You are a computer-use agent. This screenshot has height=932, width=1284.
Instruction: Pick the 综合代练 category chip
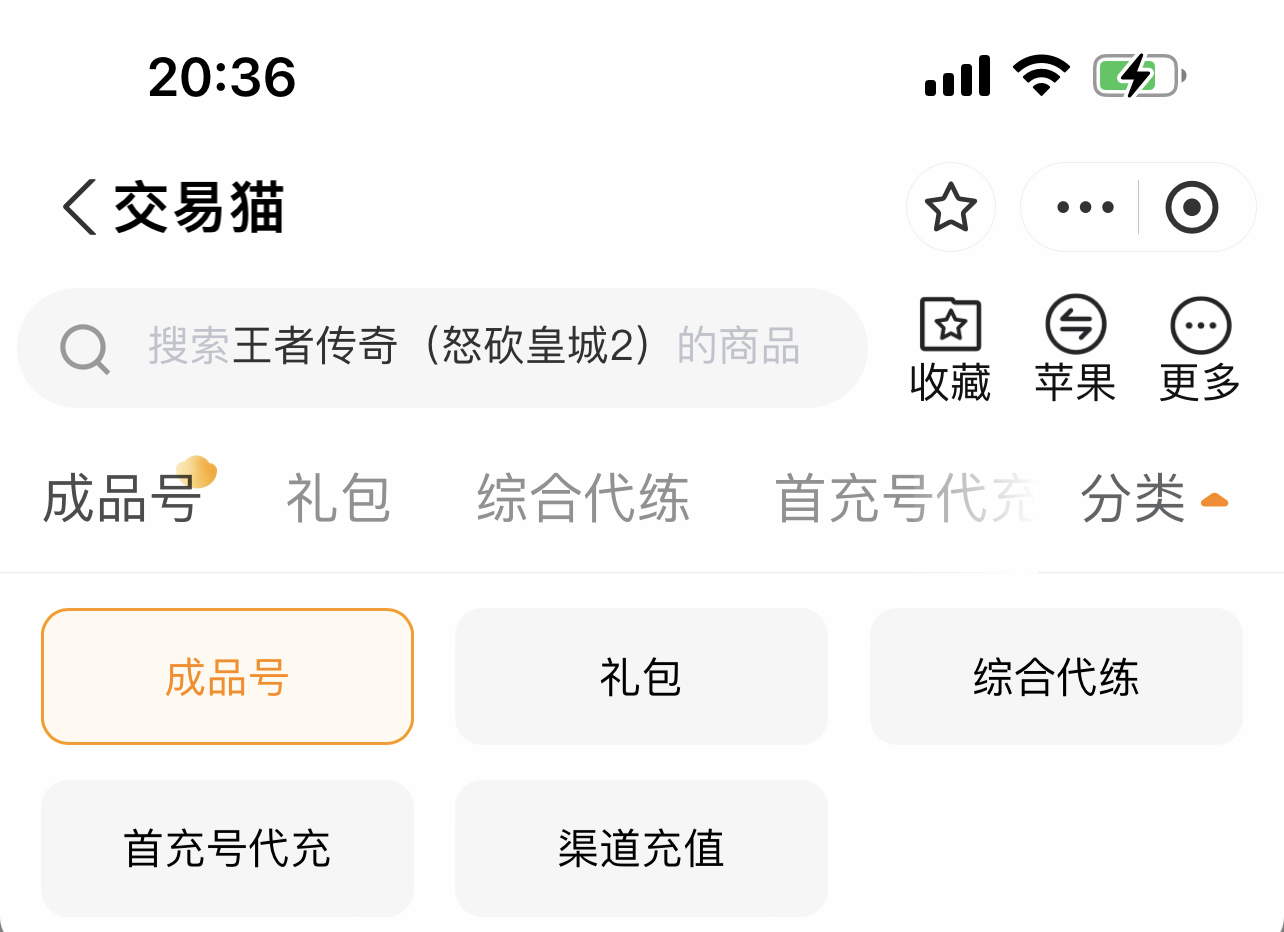click(1056, 677)
